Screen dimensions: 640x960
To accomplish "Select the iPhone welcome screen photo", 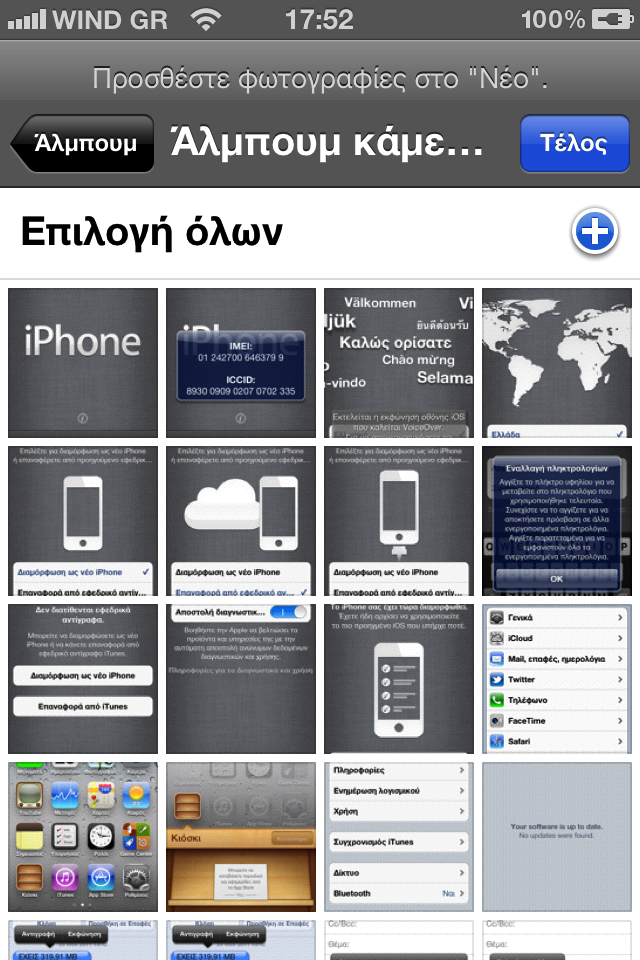I will (x=83, y=363).
